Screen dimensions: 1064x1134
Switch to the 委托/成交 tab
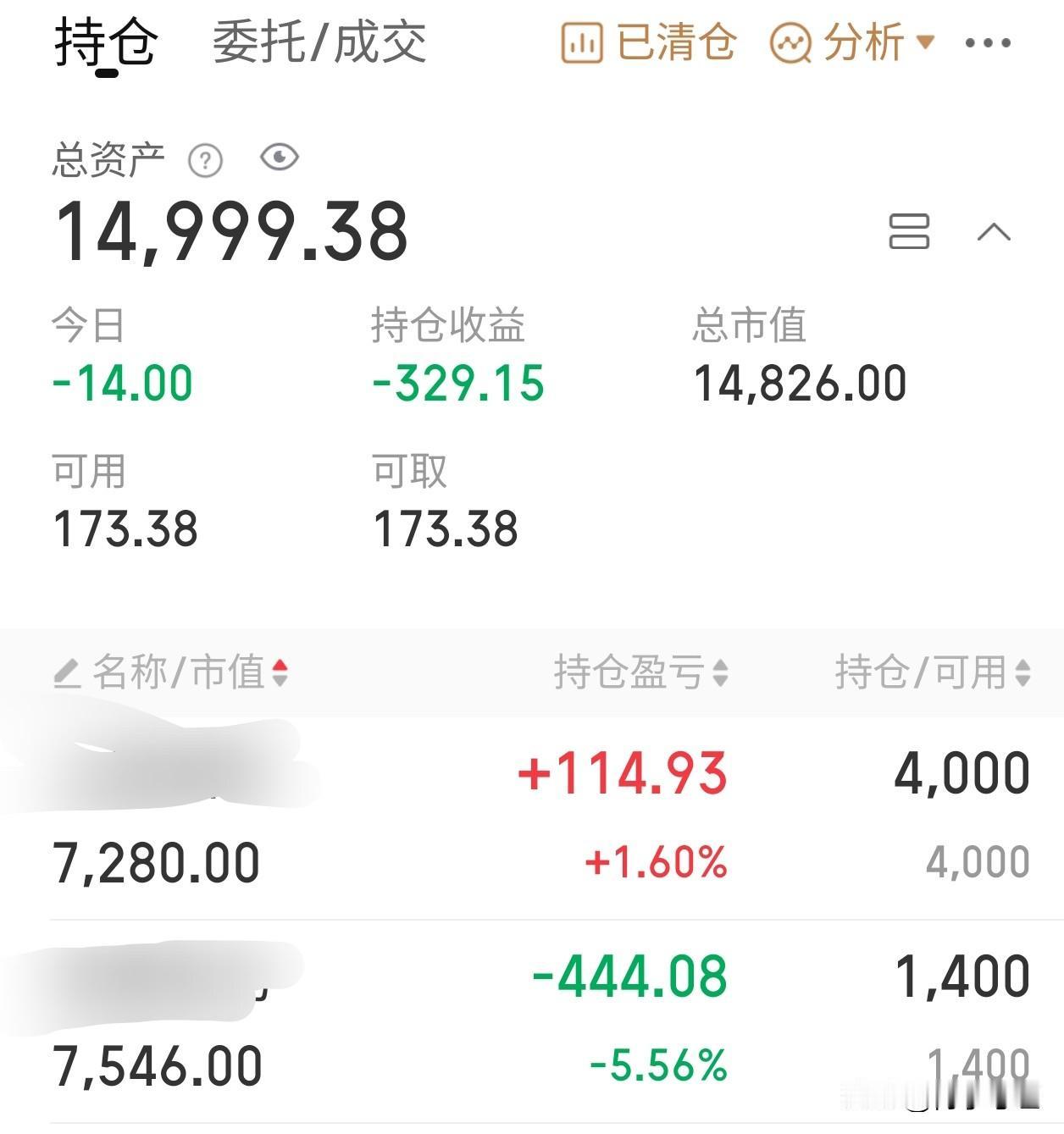319,42
